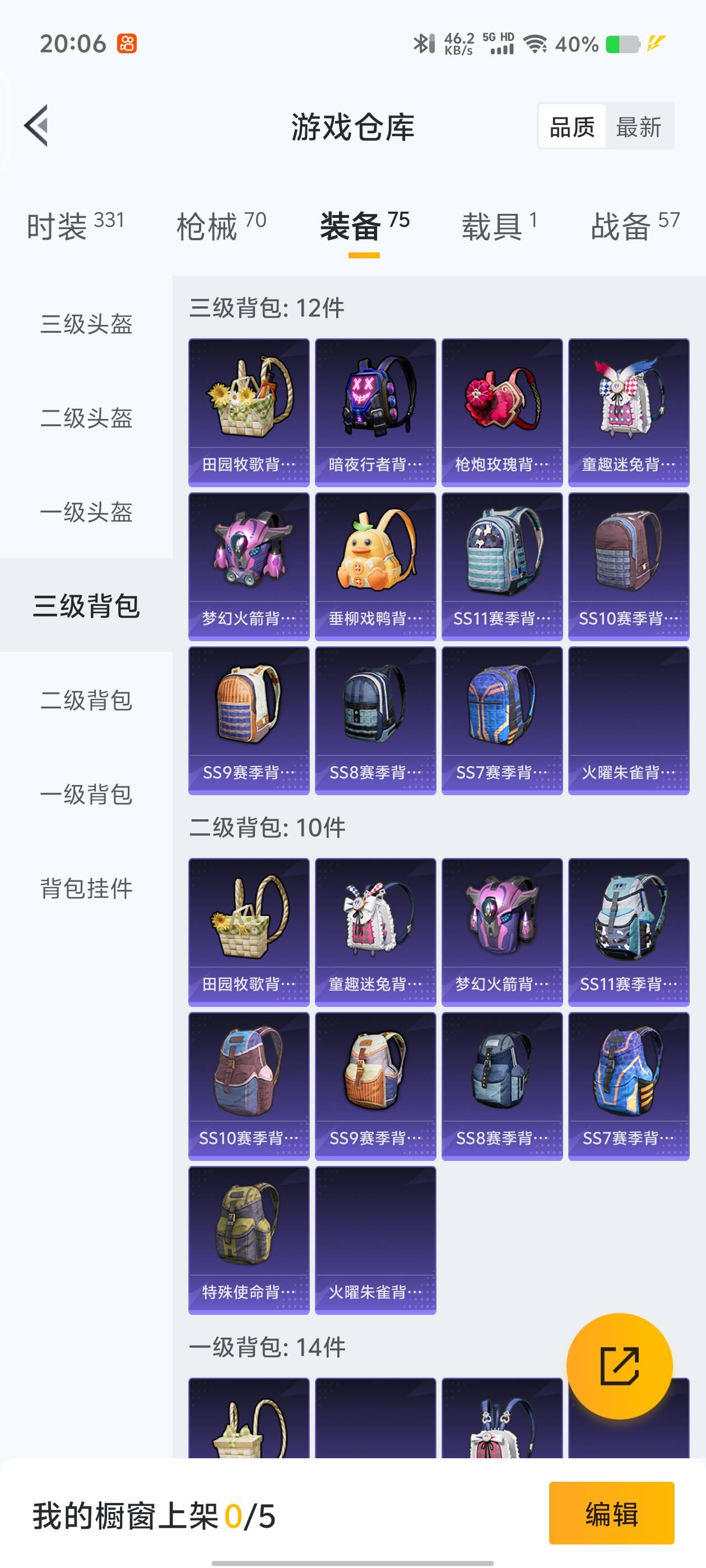
Task: Open the 垂柳戏鸭背包 item tile
Action: pos(375,566)
